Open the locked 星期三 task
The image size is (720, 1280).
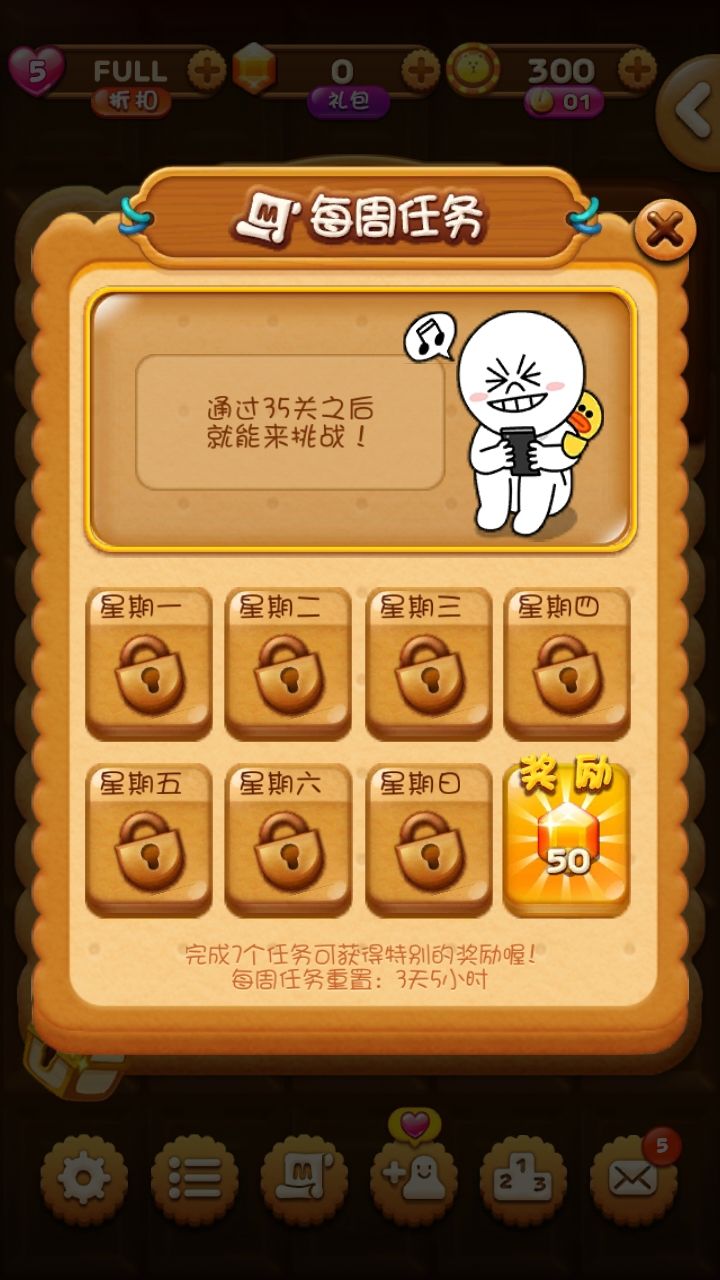pyautogui.click(x=428, y=664)
